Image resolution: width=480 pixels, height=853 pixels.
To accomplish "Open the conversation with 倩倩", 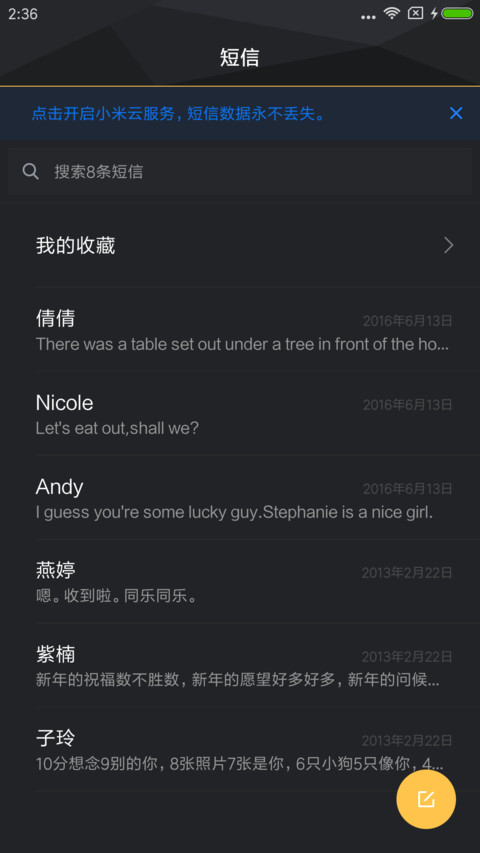I will click(240, 330).
